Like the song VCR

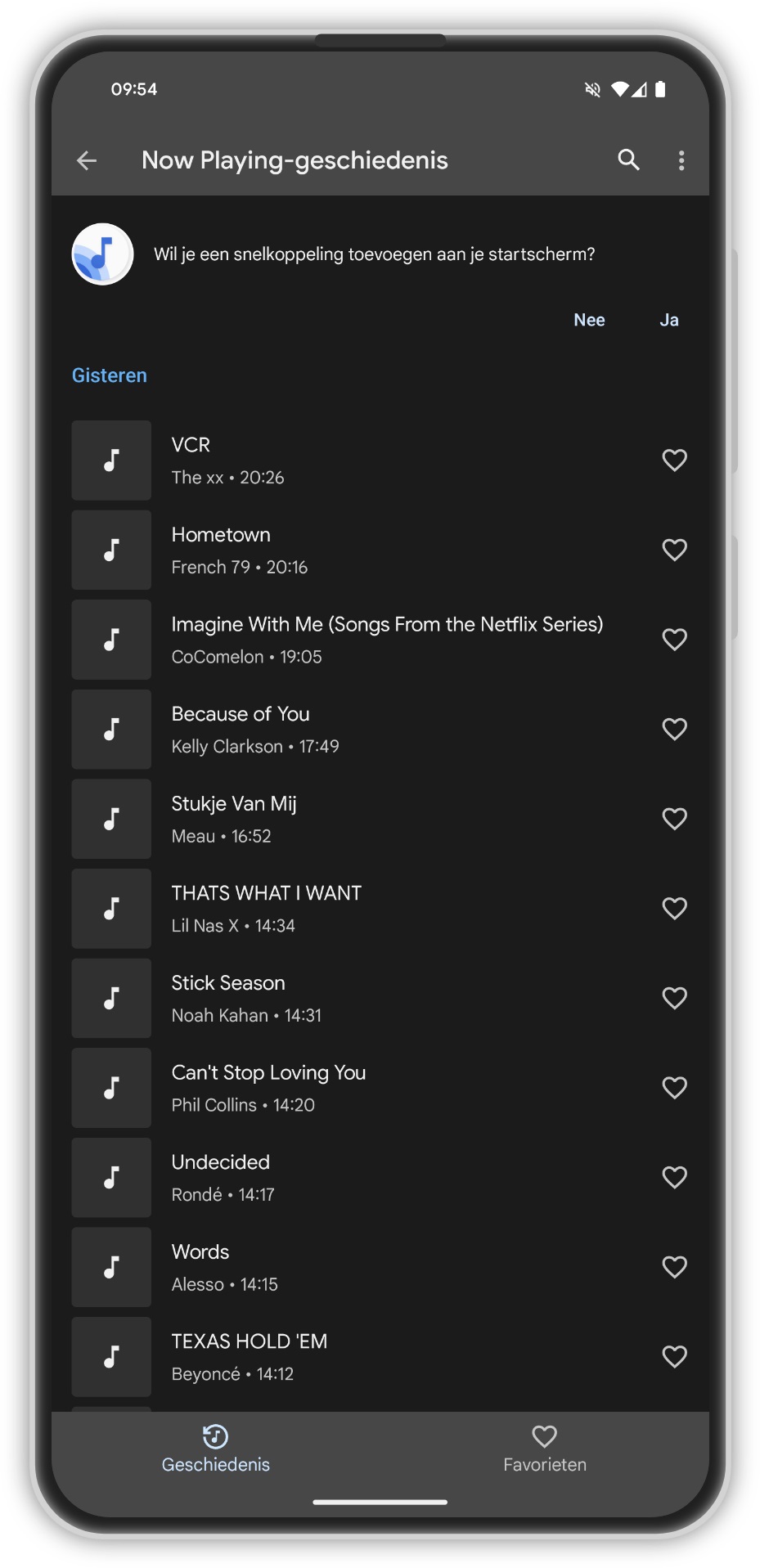click(x=674, y=461)
